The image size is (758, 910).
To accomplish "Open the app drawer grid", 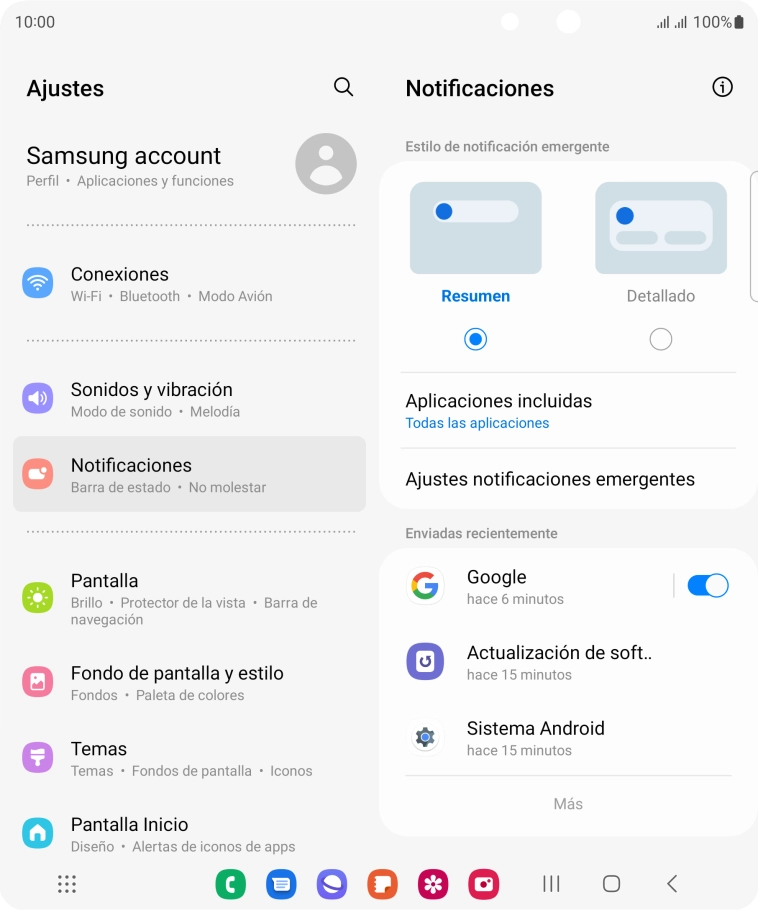I will click(67, 884).
